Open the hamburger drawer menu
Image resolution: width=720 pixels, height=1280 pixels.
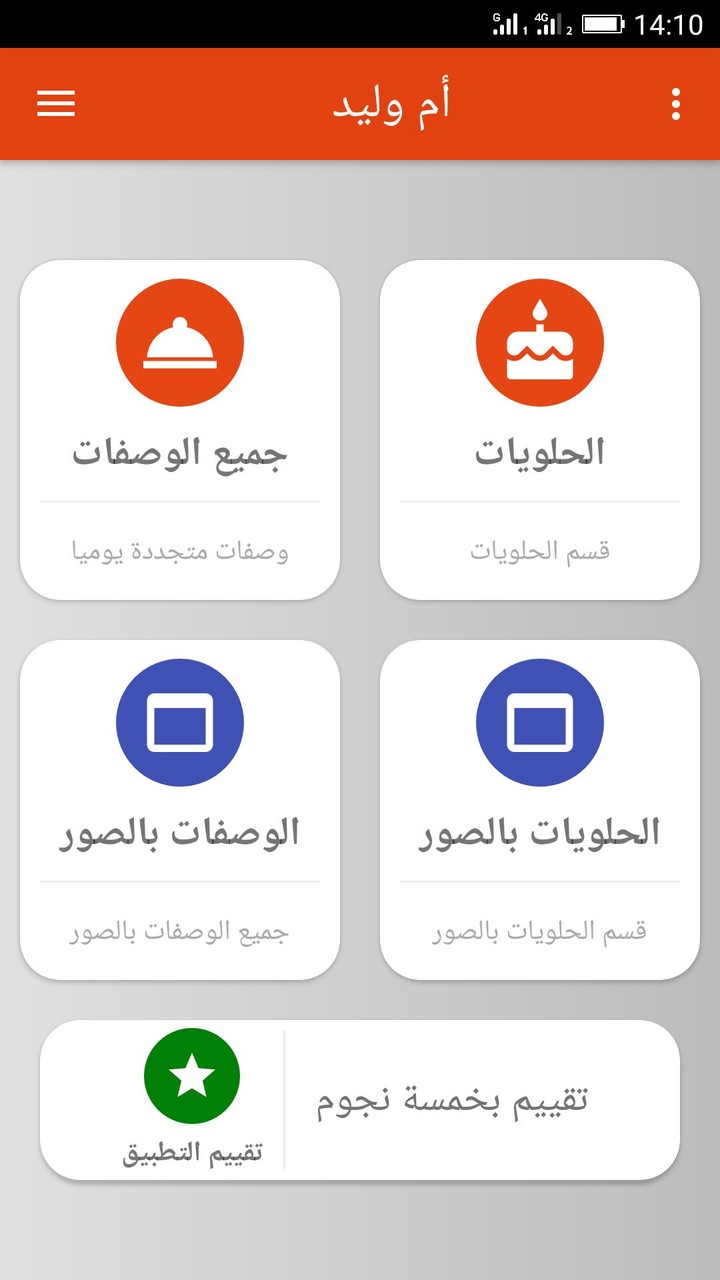[x=56, y=104]
